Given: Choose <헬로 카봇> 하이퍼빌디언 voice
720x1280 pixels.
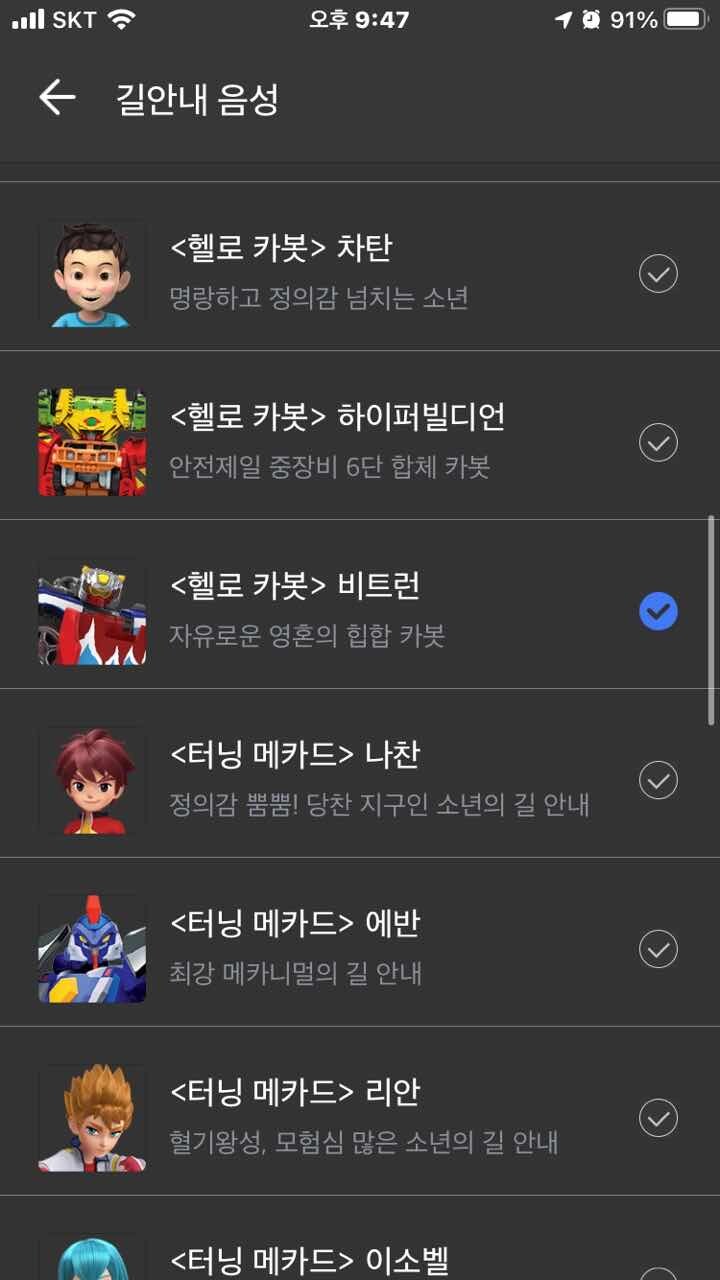Looking at the screenshot, I should [x=658, y=442].
